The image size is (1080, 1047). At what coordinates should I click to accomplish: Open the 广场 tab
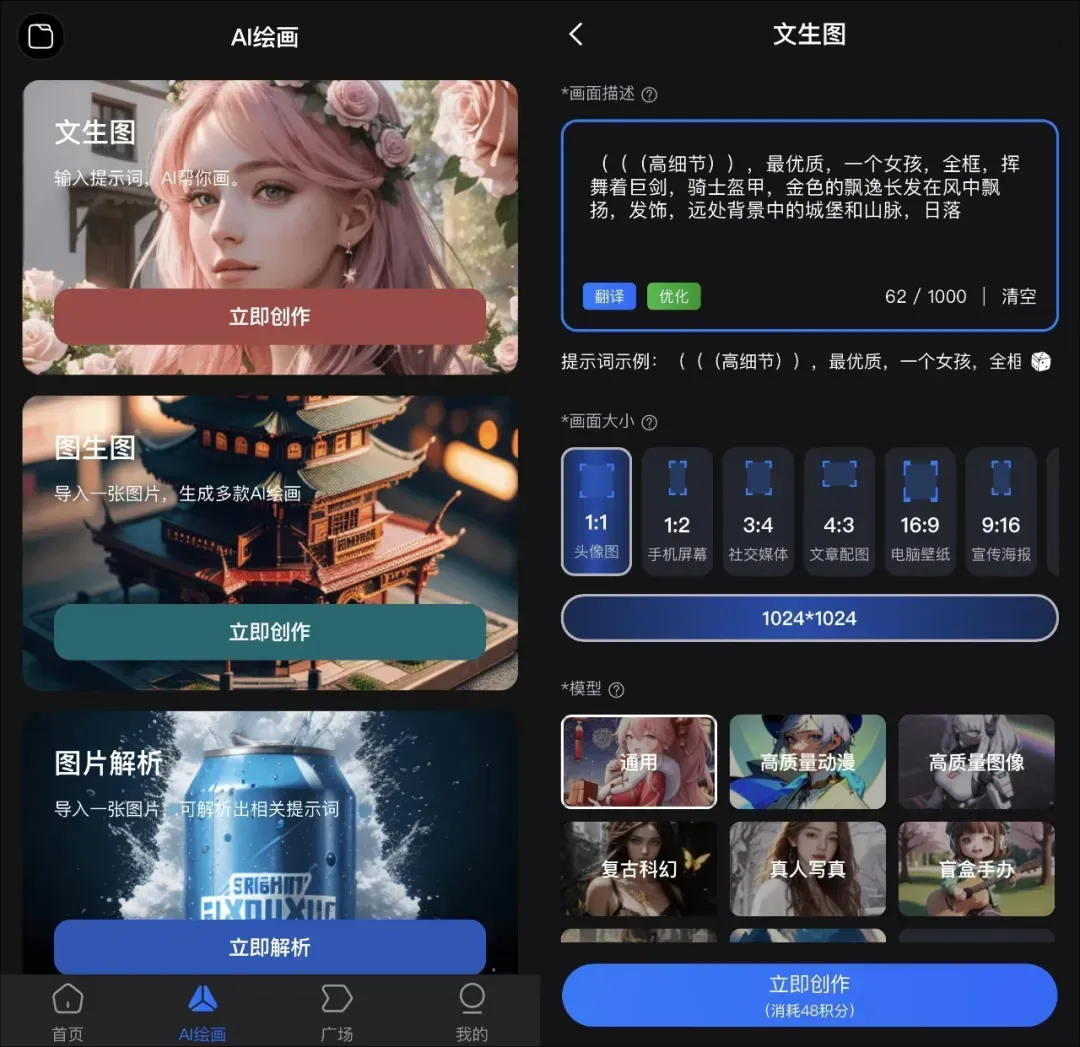click(x=337, y=1012)
